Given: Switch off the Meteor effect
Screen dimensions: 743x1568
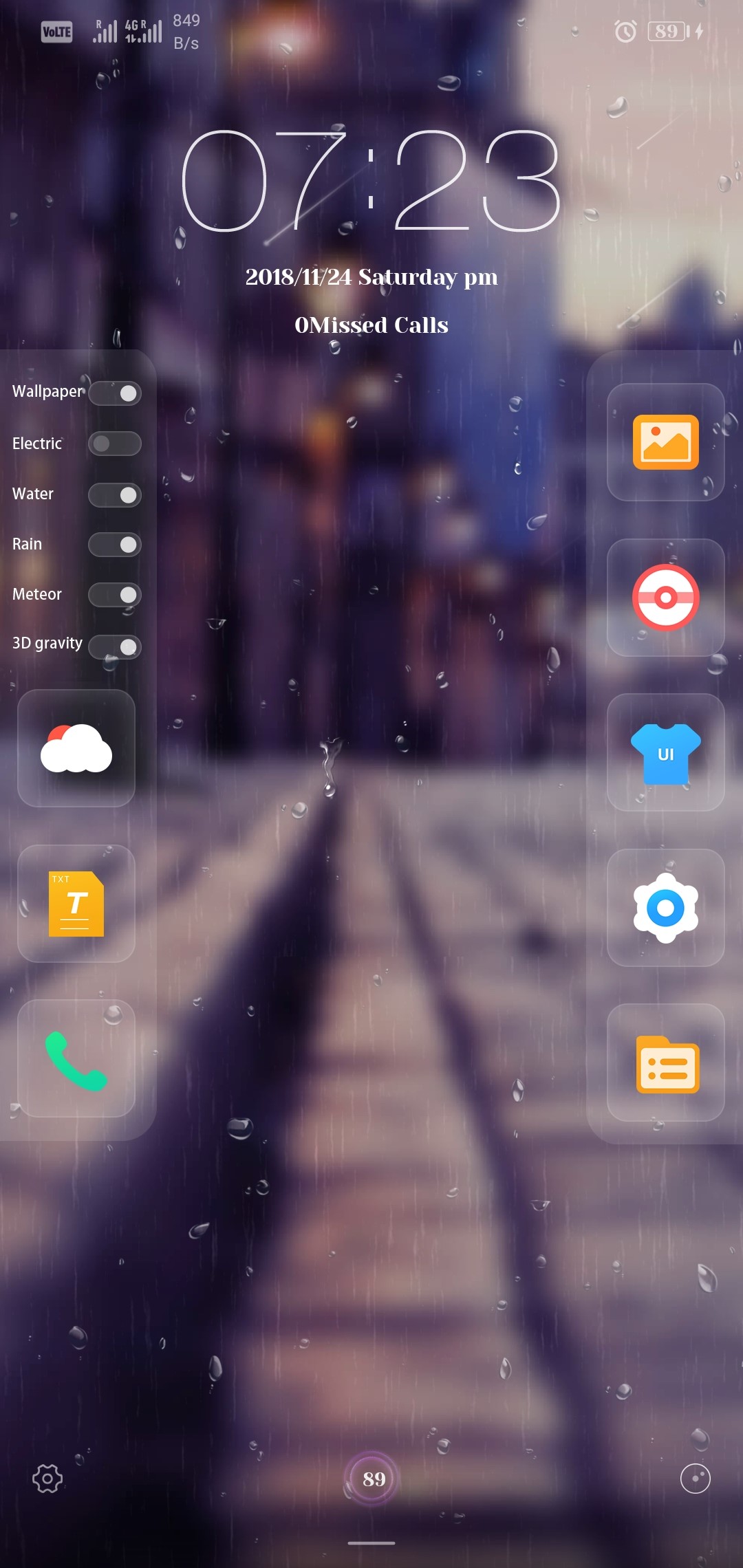Looking at the screenshot, I should tap(115, 595).
